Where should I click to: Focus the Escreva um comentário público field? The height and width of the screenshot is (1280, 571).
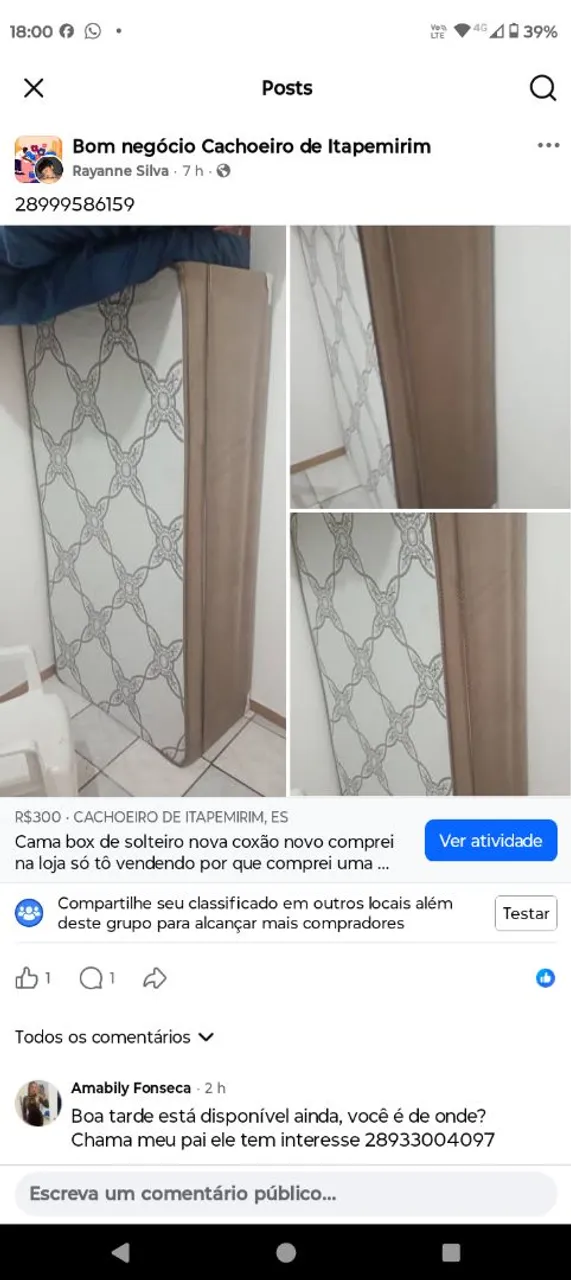click(285, 1193)
